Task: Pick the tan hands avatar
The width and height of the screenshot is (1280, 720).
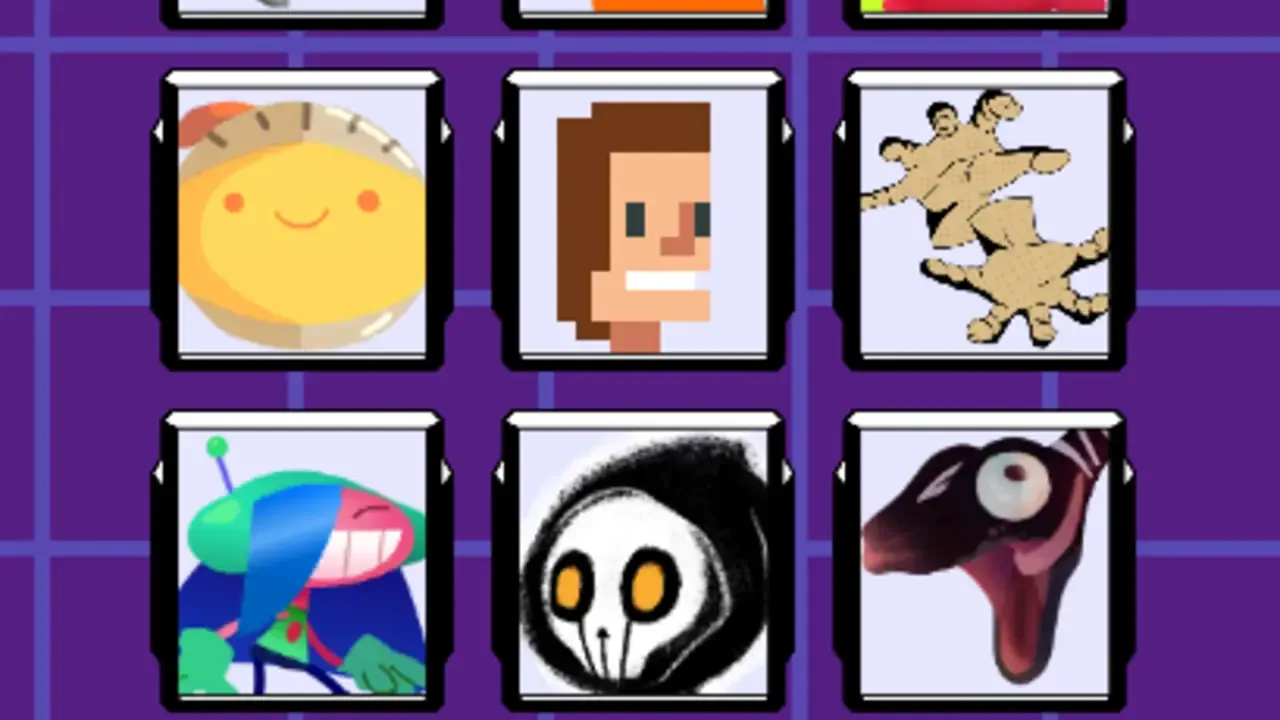Action: pyautogui.click(x=985, y=222)
